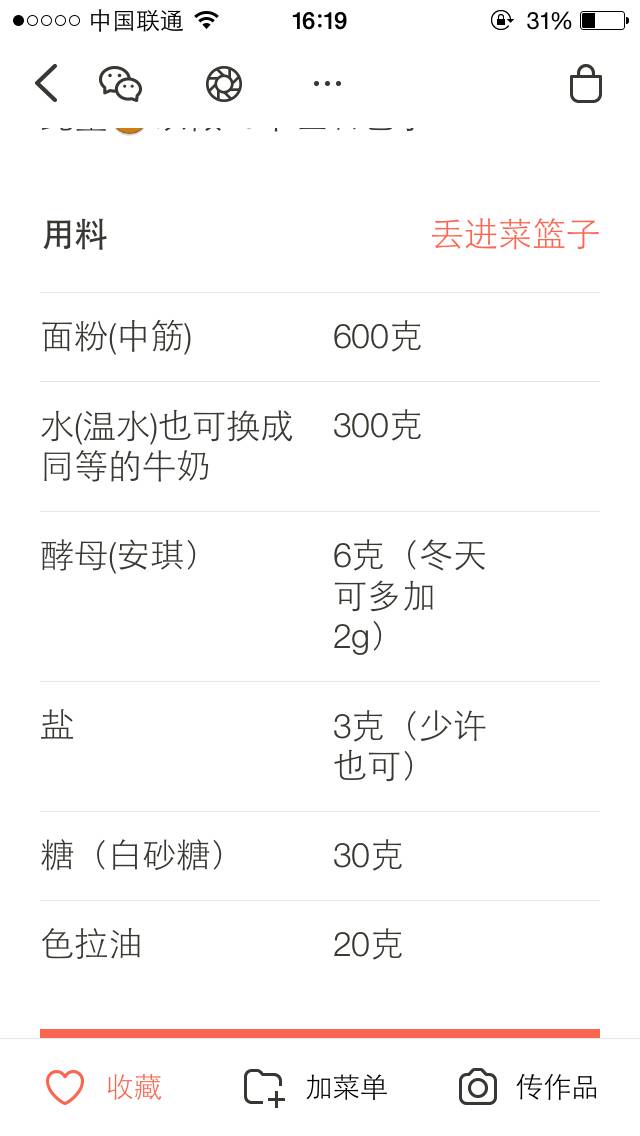The image size is (640, 1136).
Task: Open the shopping basket icon
Action: (x=586, y=84)
